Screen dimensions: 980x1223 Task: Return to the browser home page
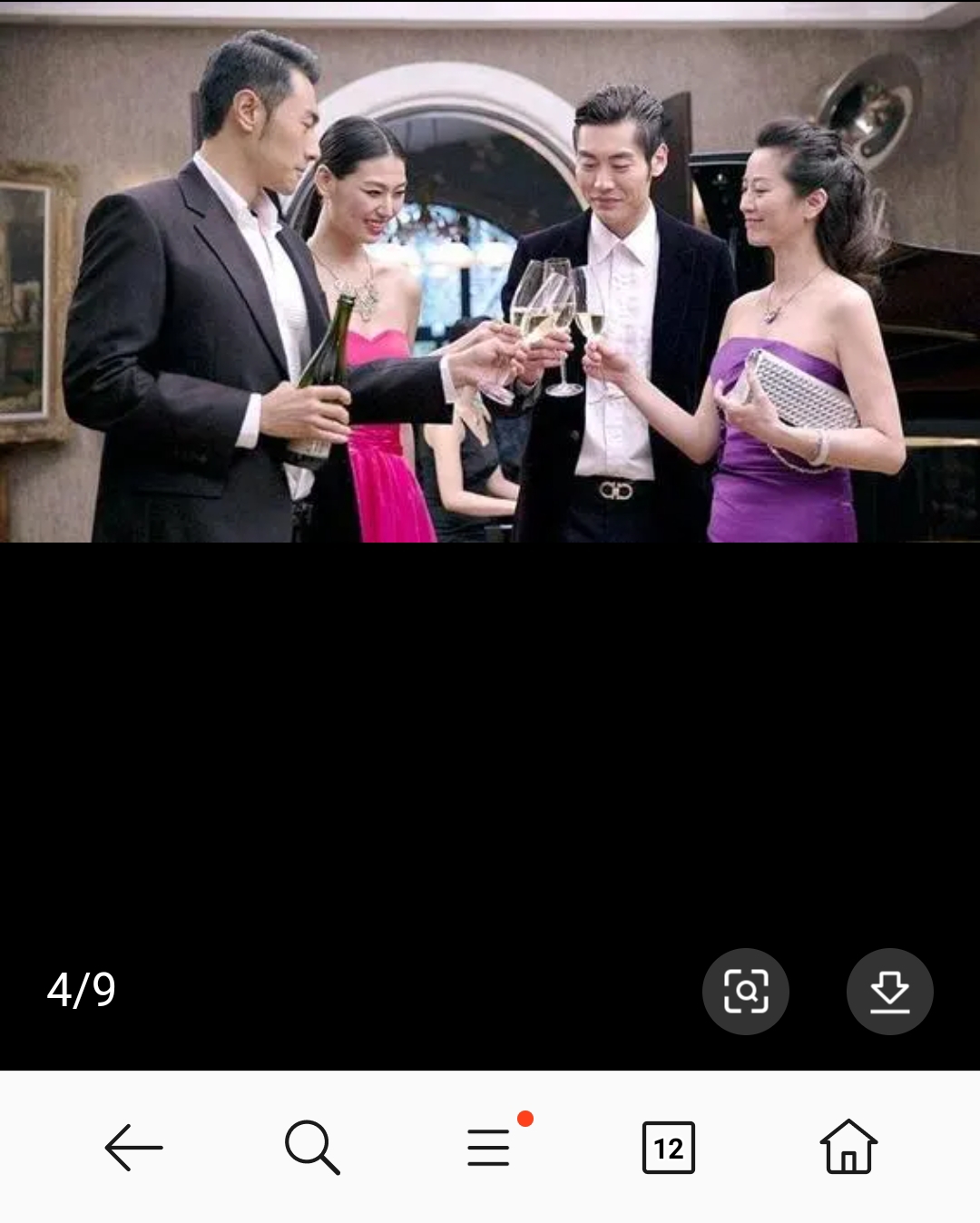tap(848, 1146)
